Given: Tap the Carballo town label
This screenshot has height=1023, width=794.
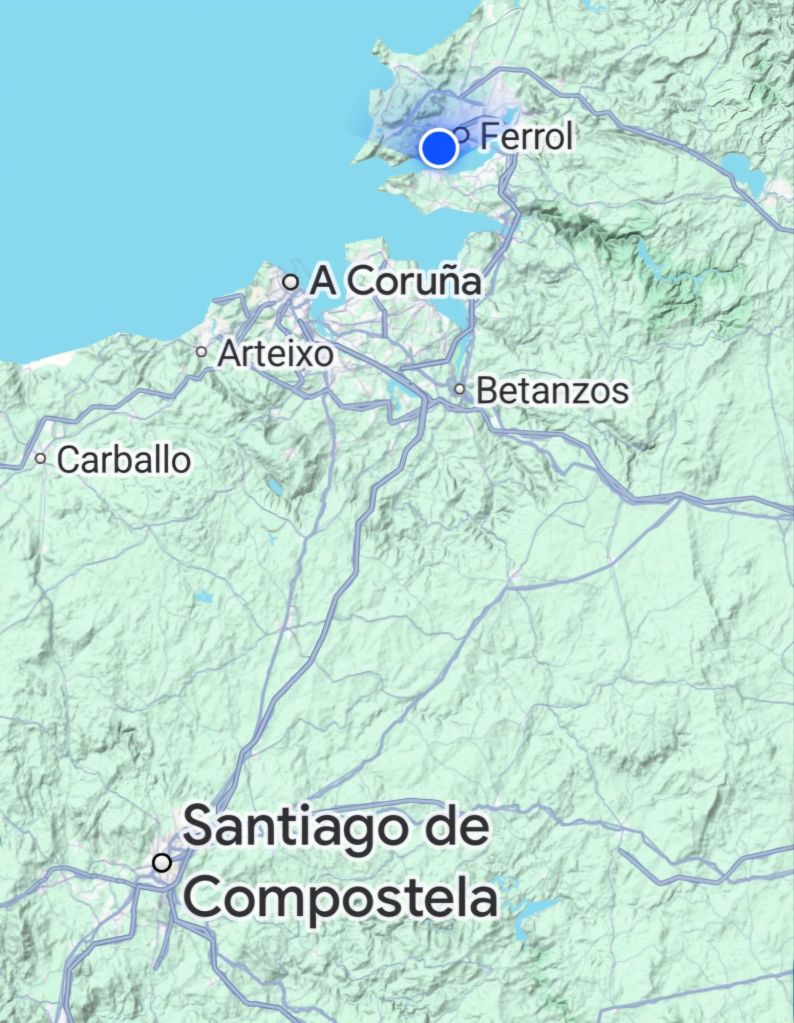Looking at the screenshot, I should pyautogui.click(x=123, y=459).
